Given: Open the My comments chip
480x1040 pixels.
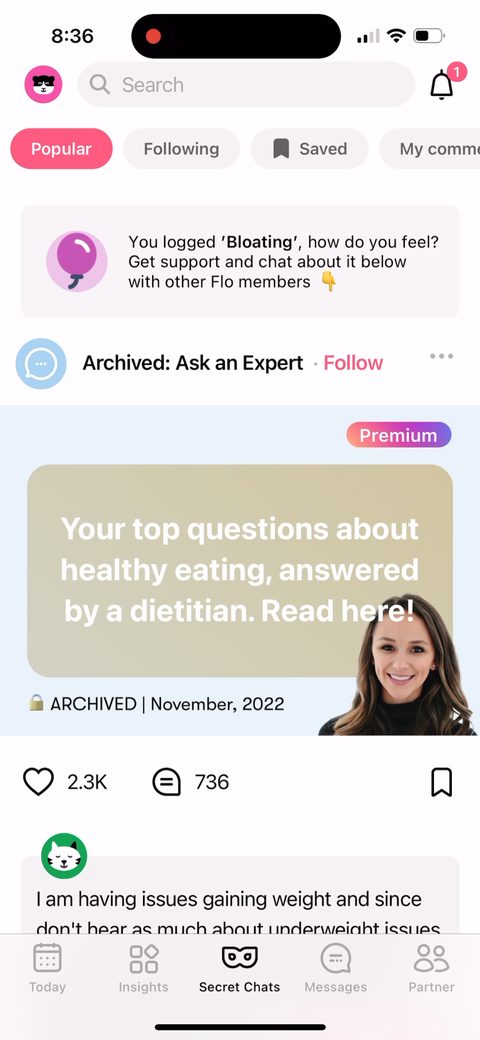Looking at the screenshot, I should pyautogui.click(x=430, y=149).
